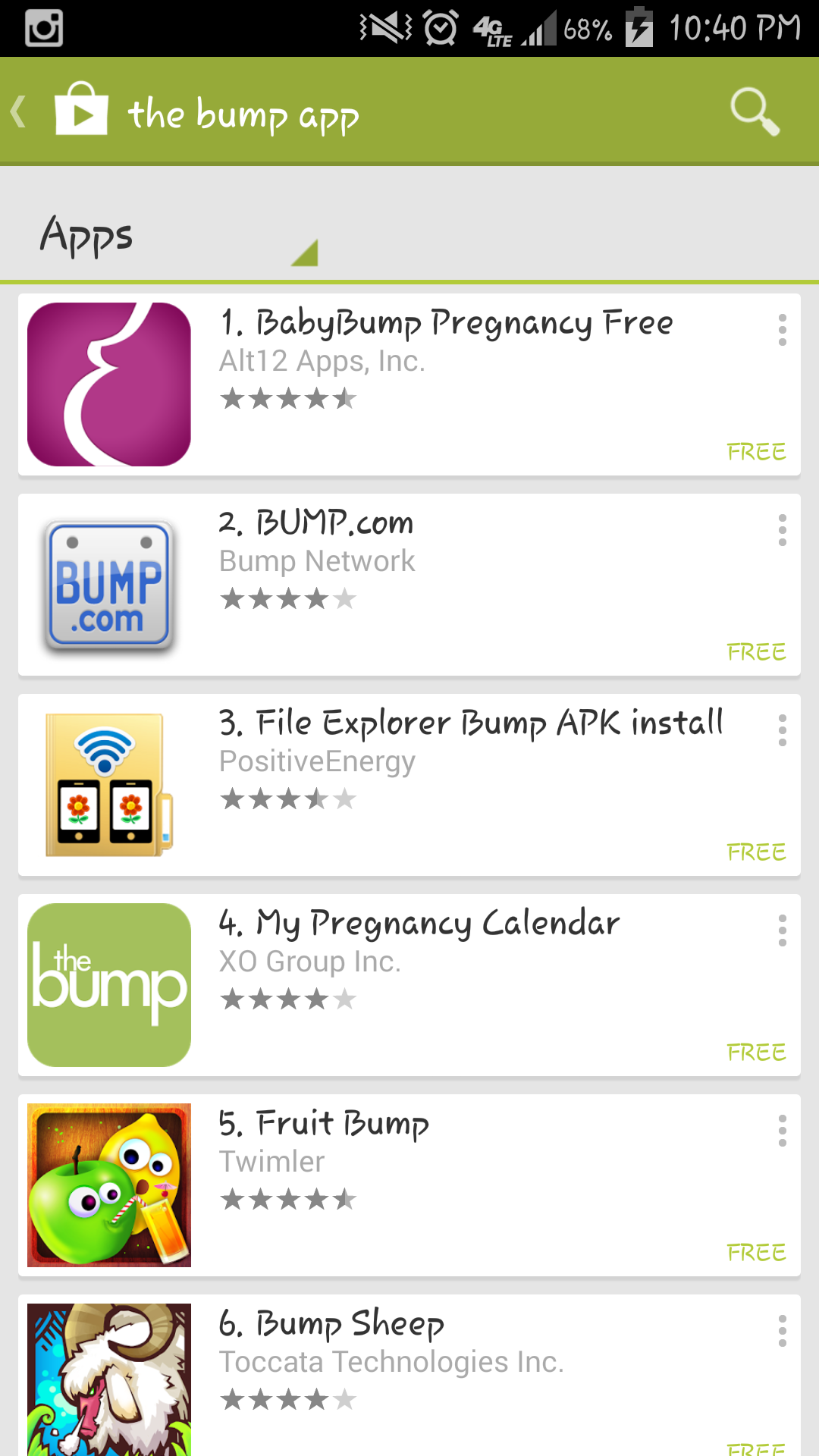Tap three-dot menu on My Pregnancy Calendar
This screenshot has width=819, height=1456.
pyautogui.click(x=782, y=930)
